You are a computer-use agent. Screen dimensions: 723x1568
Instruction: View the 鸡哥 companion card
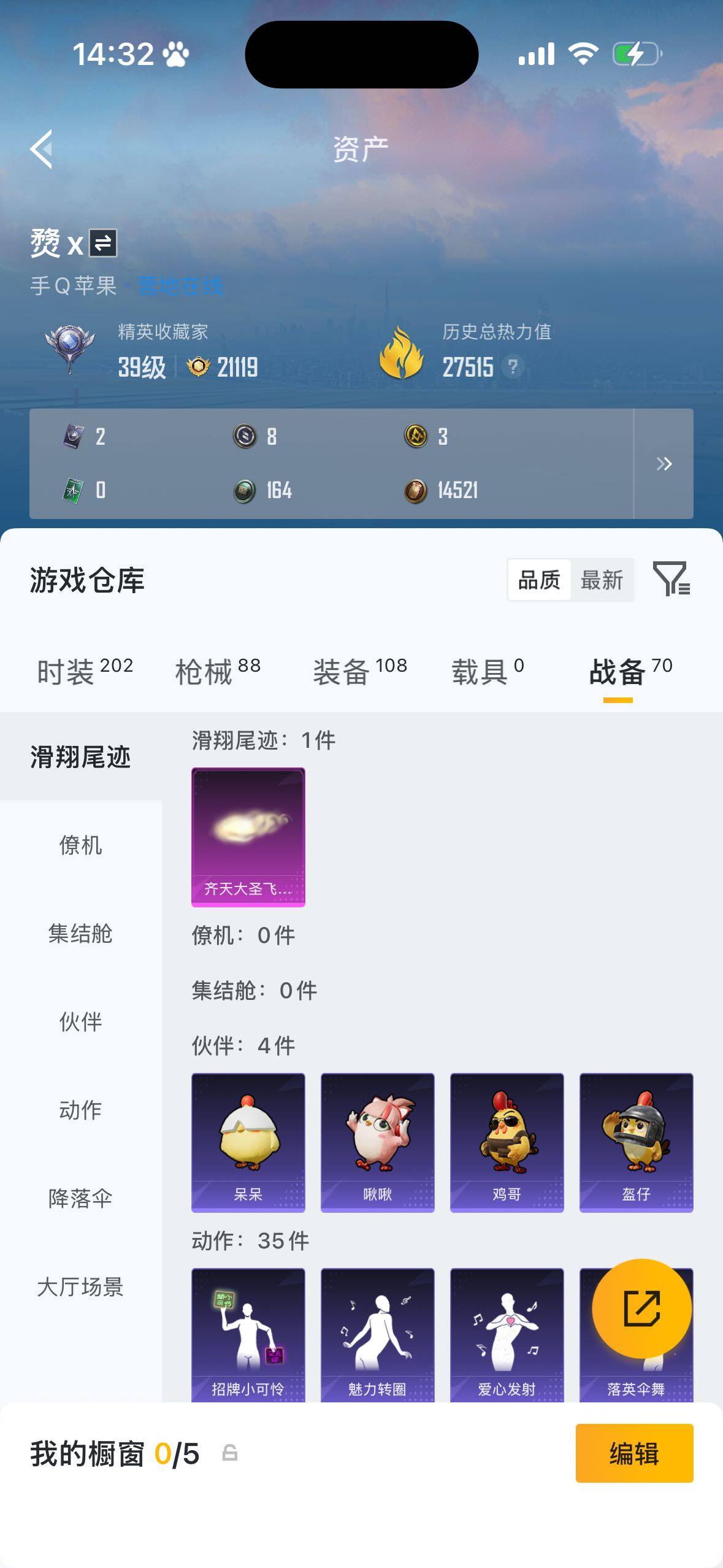click(507, 1142)
